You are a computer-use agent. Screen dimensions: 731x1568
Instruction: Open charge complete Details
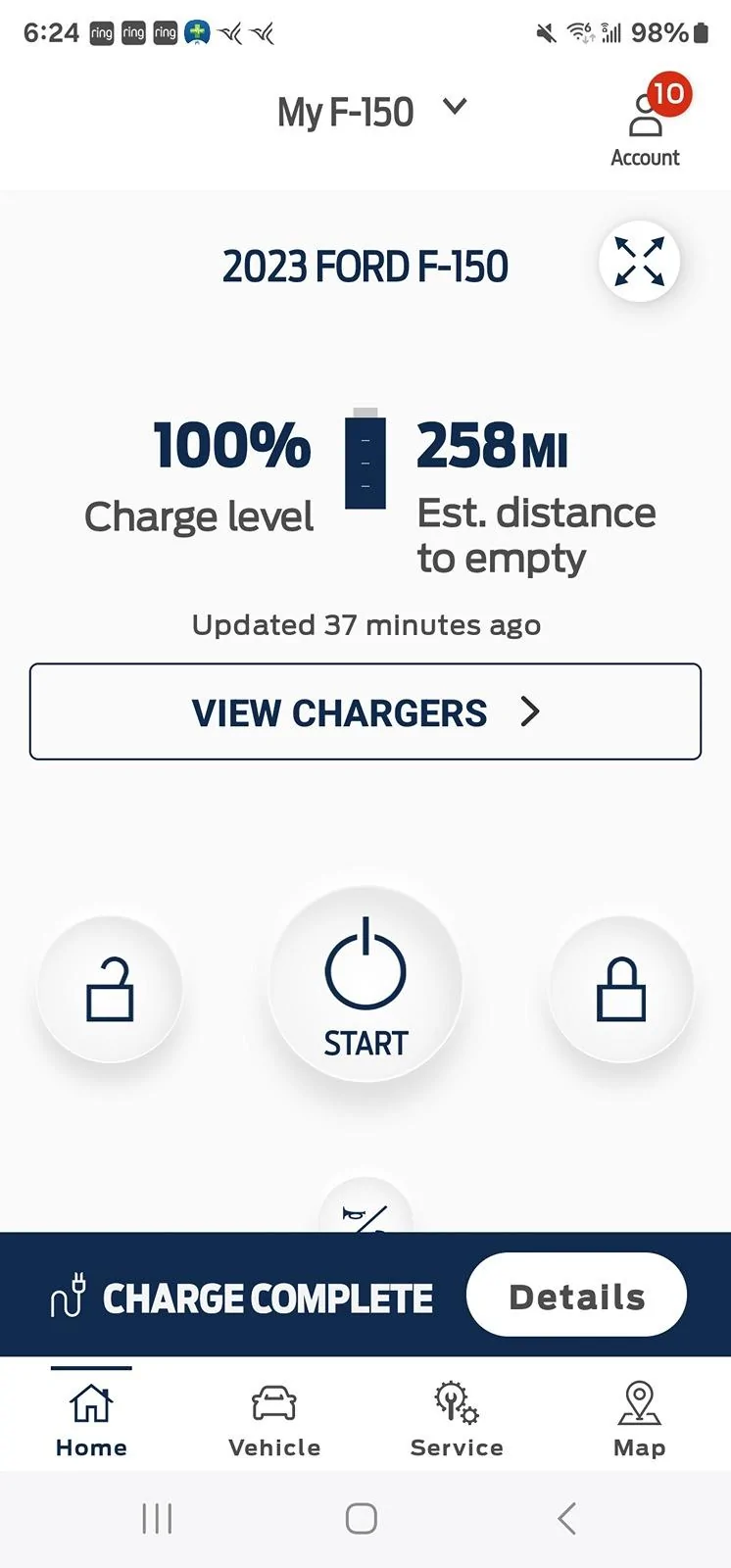(576, 1296)
